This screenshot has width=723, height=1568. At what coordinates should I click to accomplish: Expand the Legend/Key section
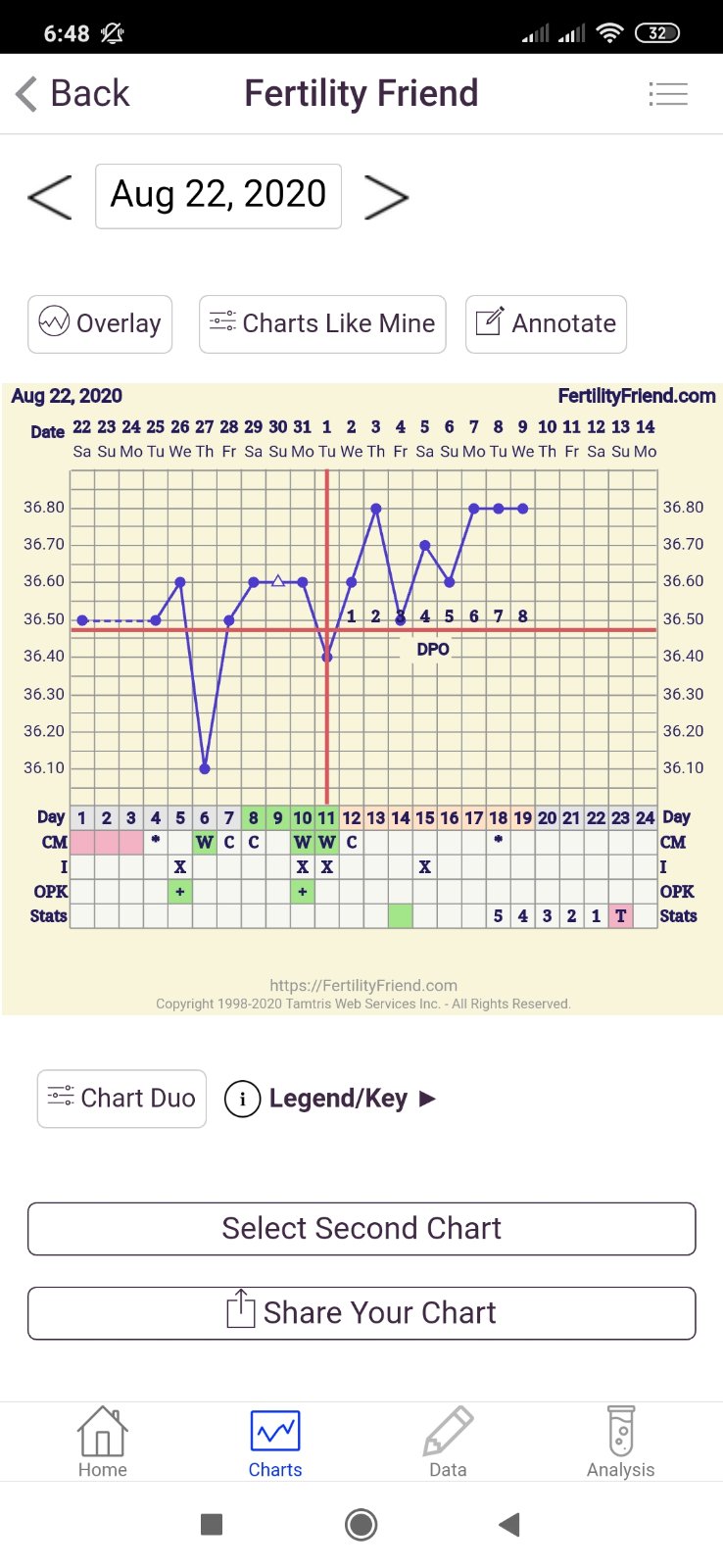coord(331,1099)
